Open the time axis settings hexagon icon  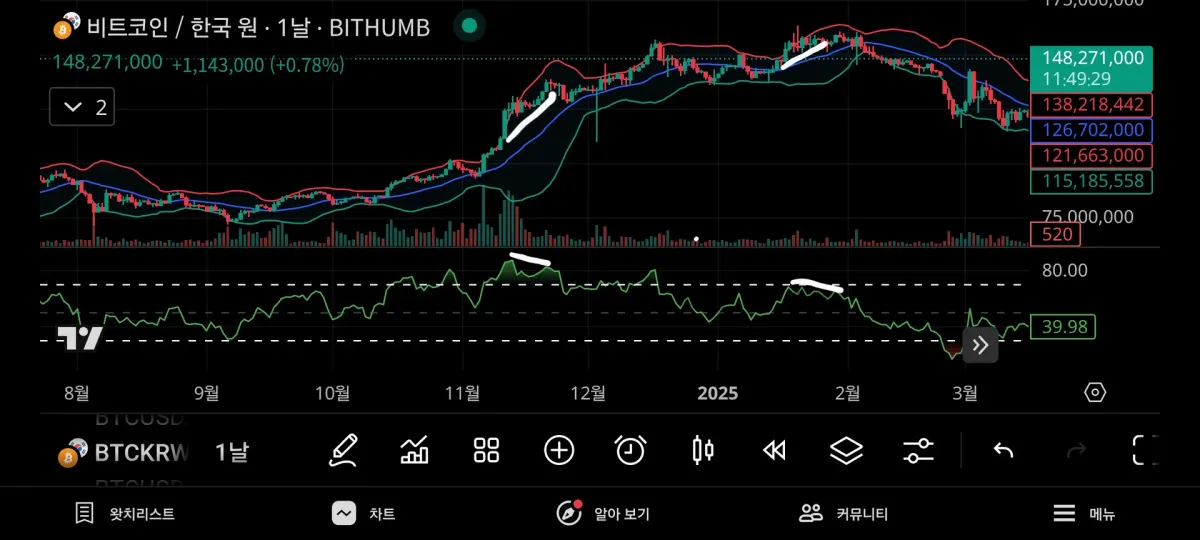coord(1095,392)
